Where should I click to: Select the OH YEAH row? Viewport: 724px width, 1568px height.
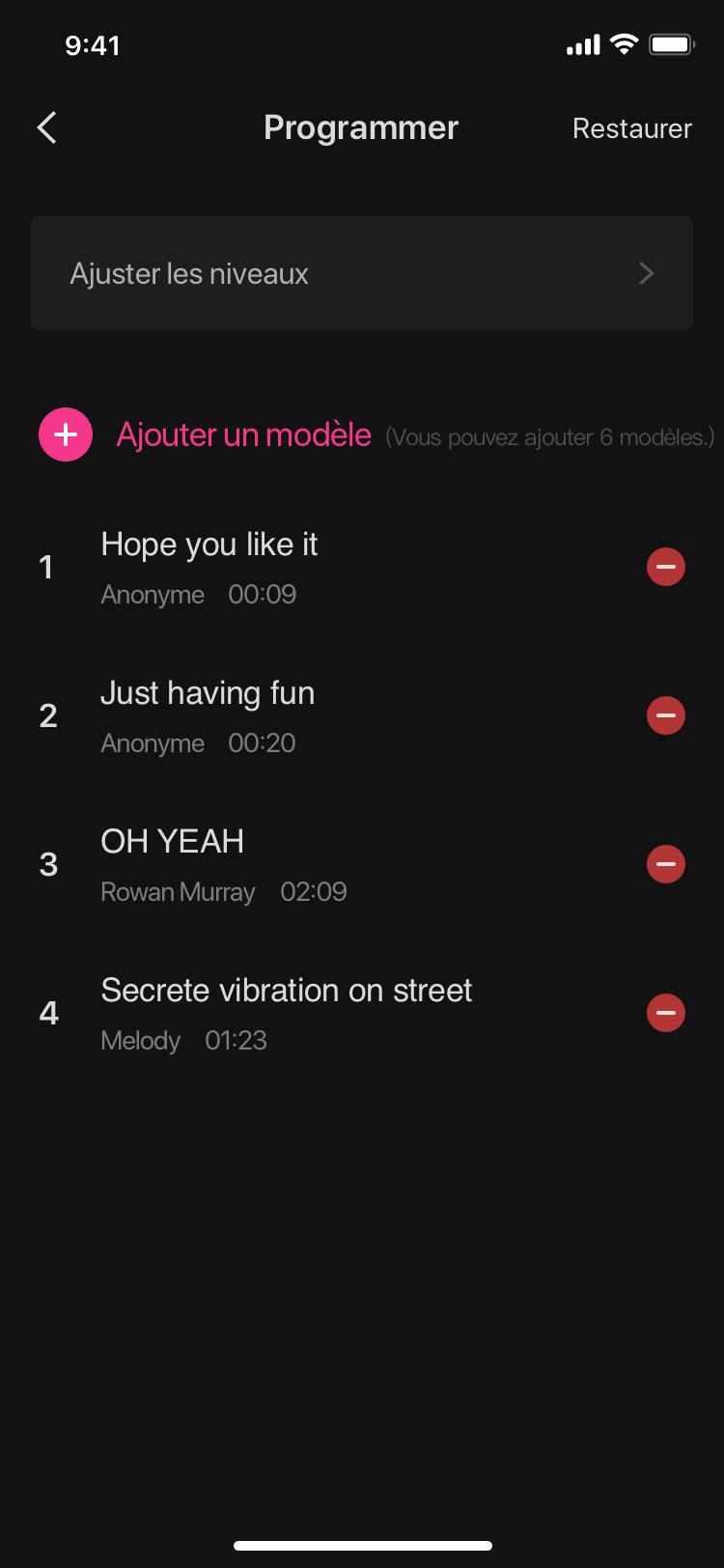pos(290,865)
